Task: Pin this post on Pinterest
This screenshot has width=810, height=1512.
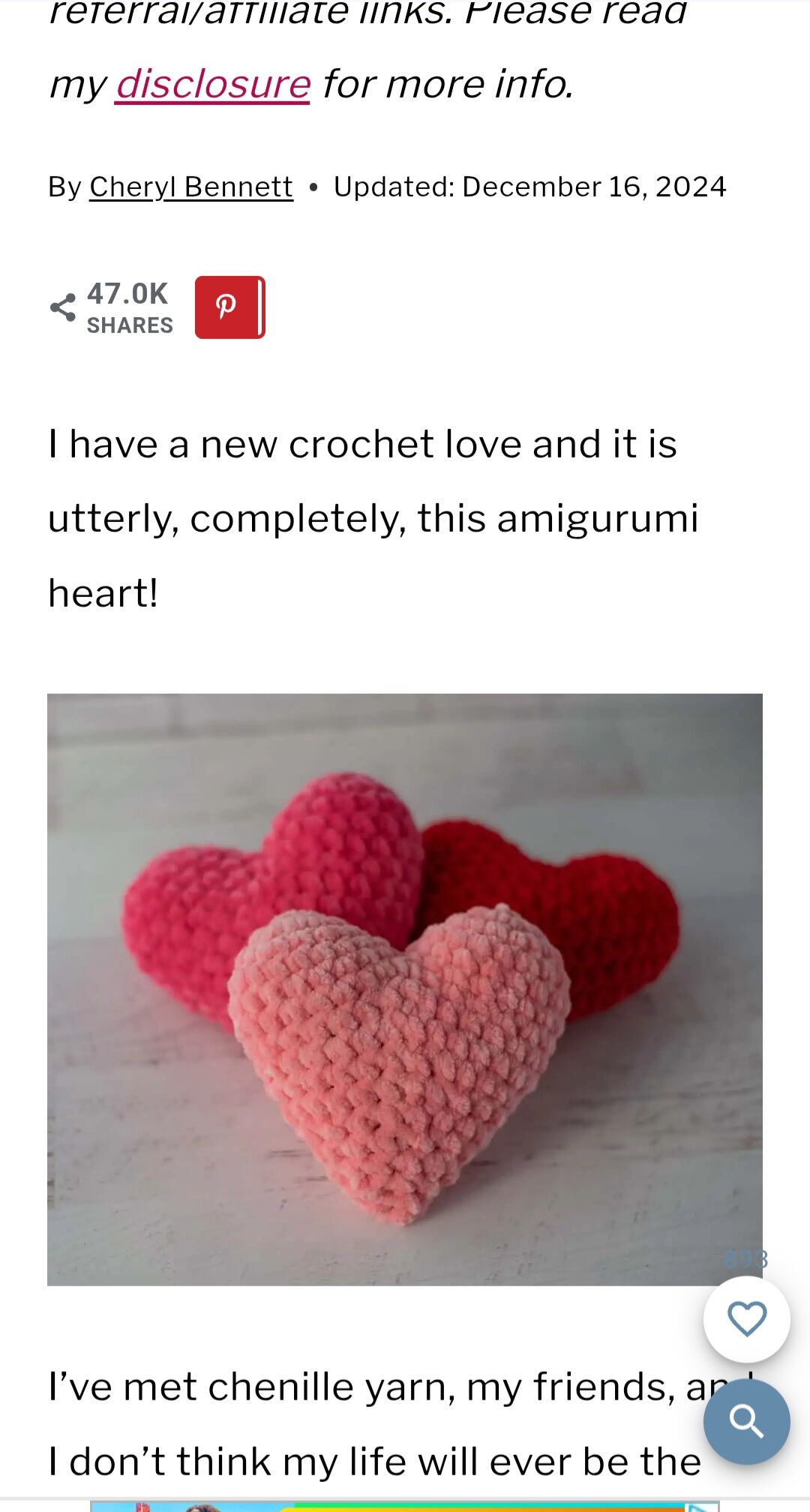Action: [x=229, y=307]
